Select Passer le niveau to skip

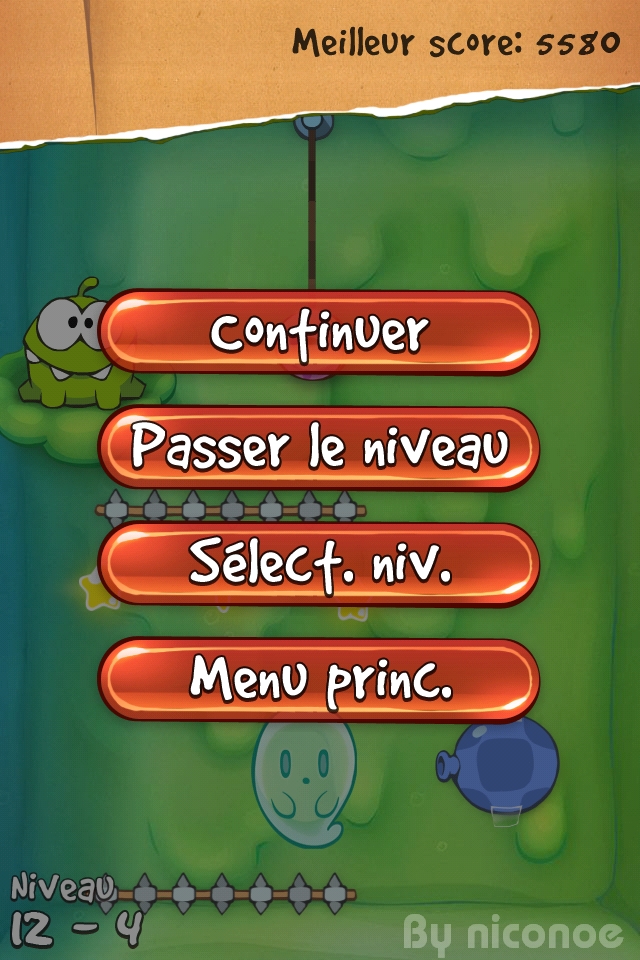tap(319, 448)
